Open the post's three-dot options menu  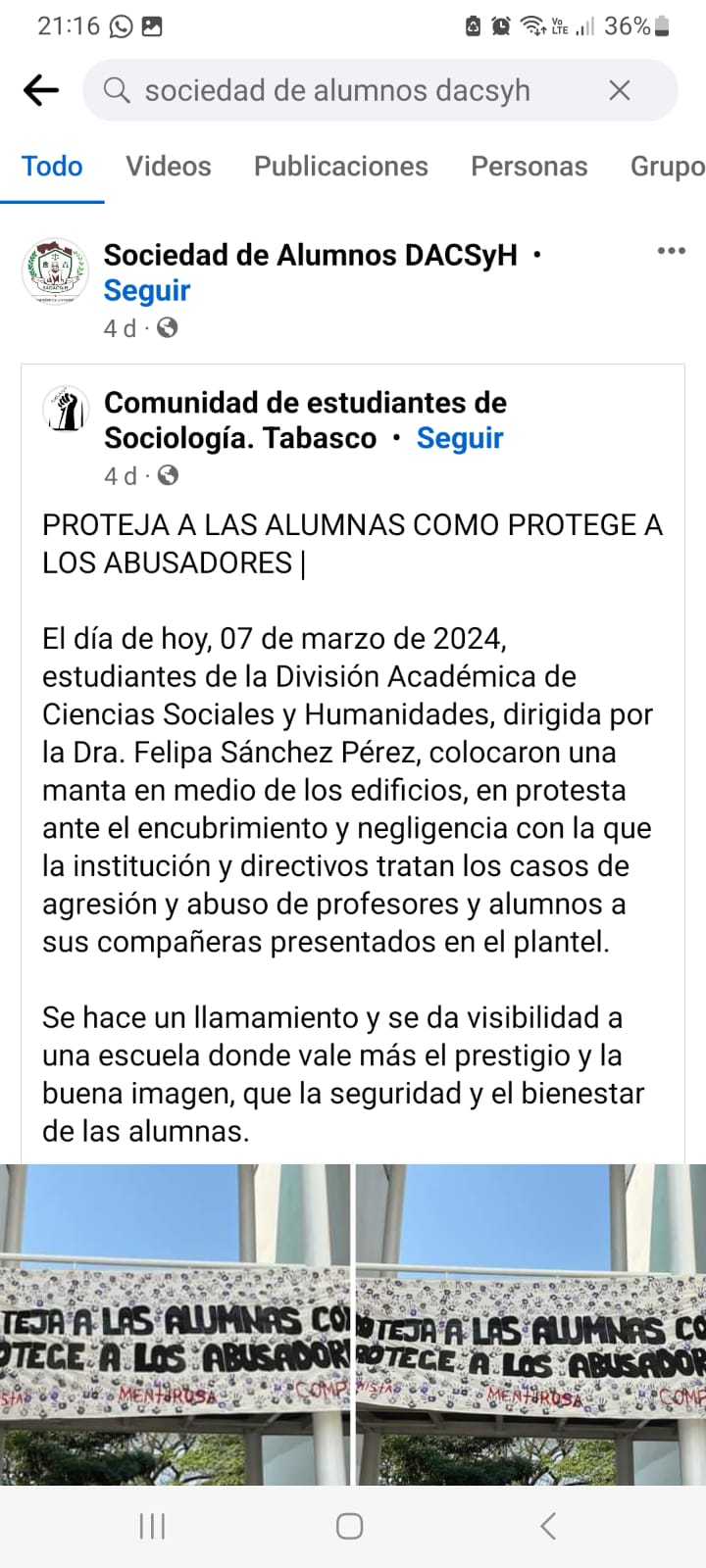point(671,252)
